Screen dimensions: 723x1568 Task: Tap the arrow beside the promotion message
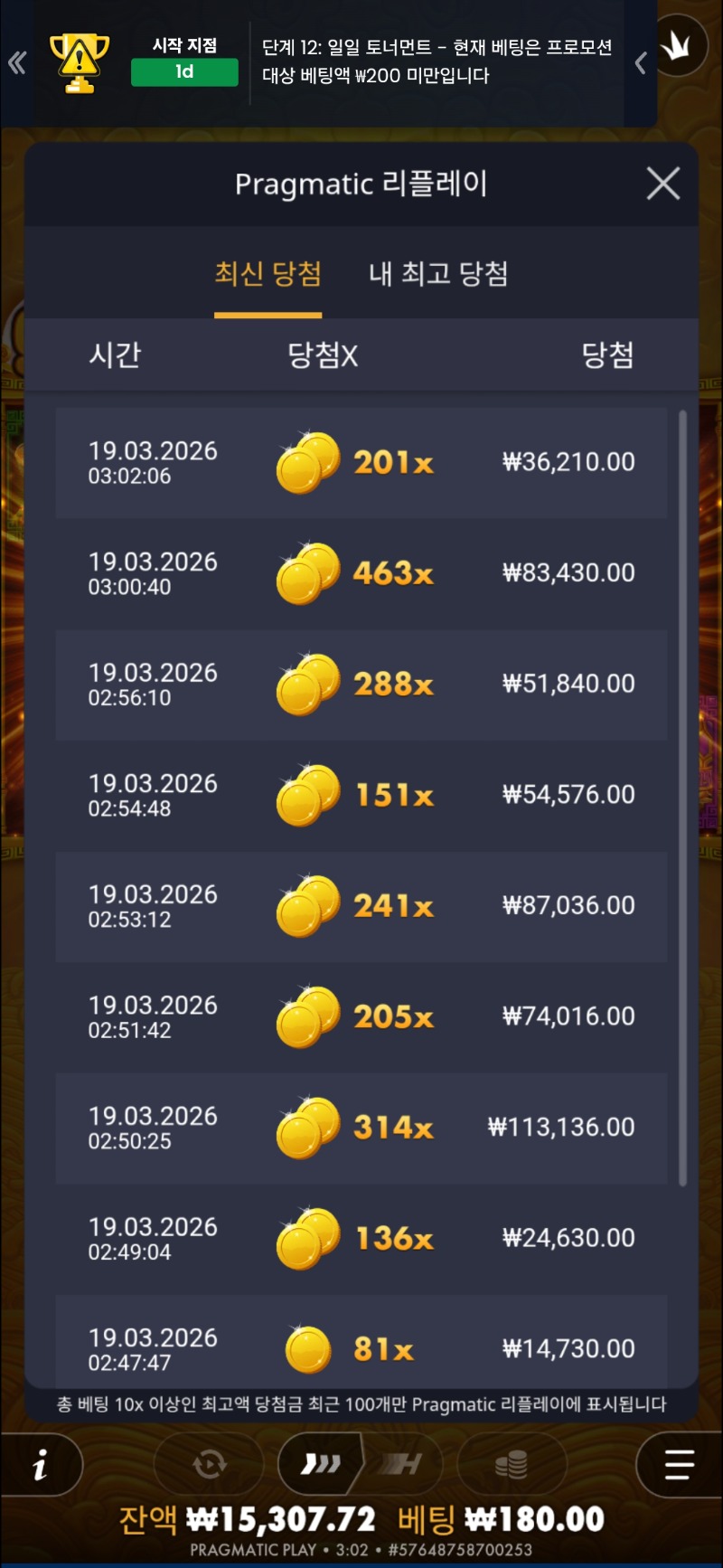[x=641, y=62]
